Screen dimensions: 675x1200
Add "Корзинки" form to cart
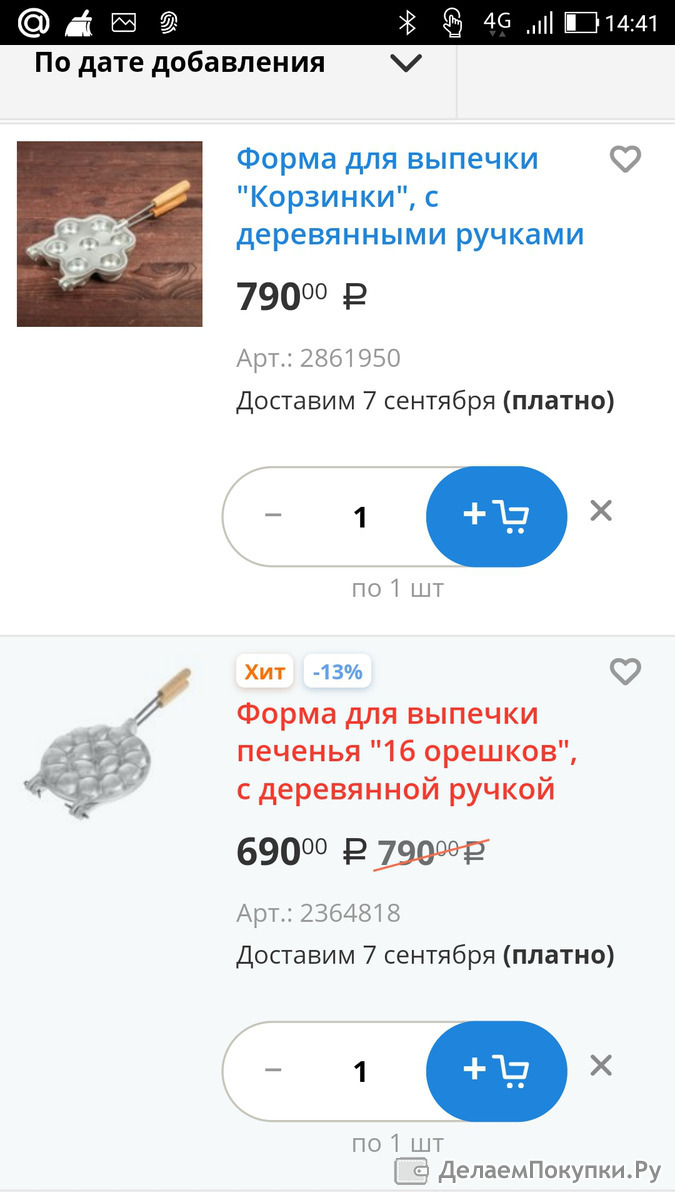coord(496,516)
